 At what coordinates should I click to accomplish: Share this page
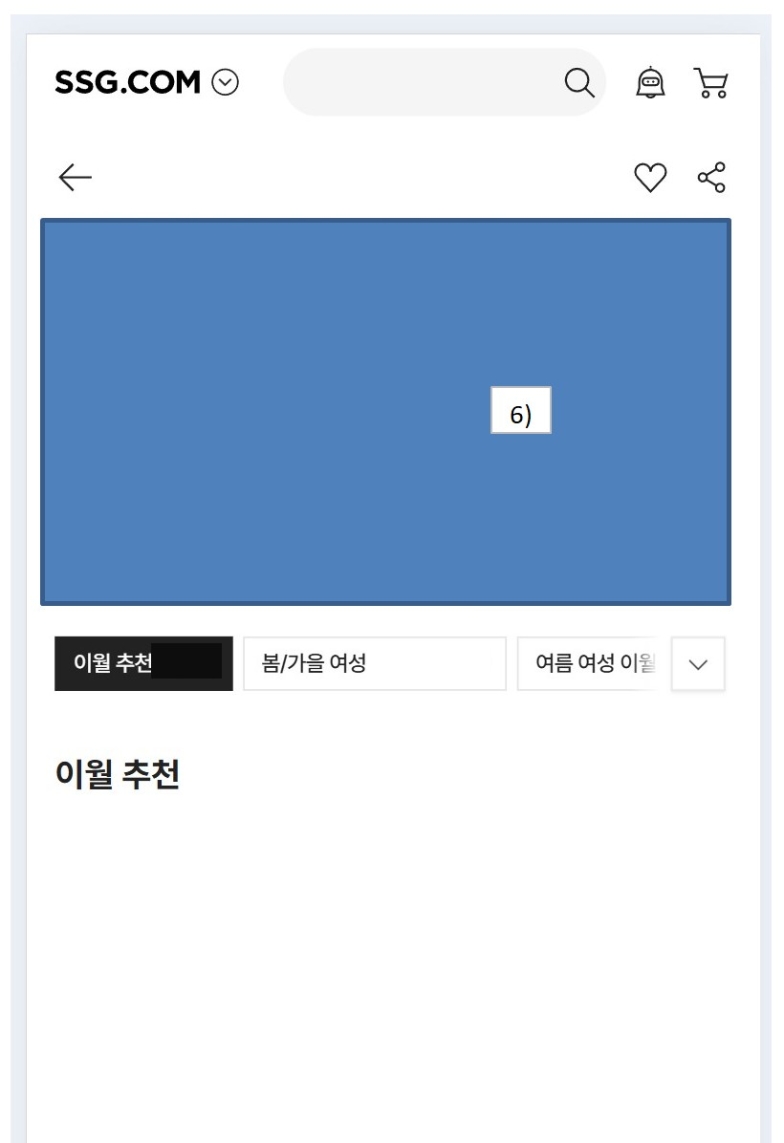pyautogui.click(x=712, y=178)
